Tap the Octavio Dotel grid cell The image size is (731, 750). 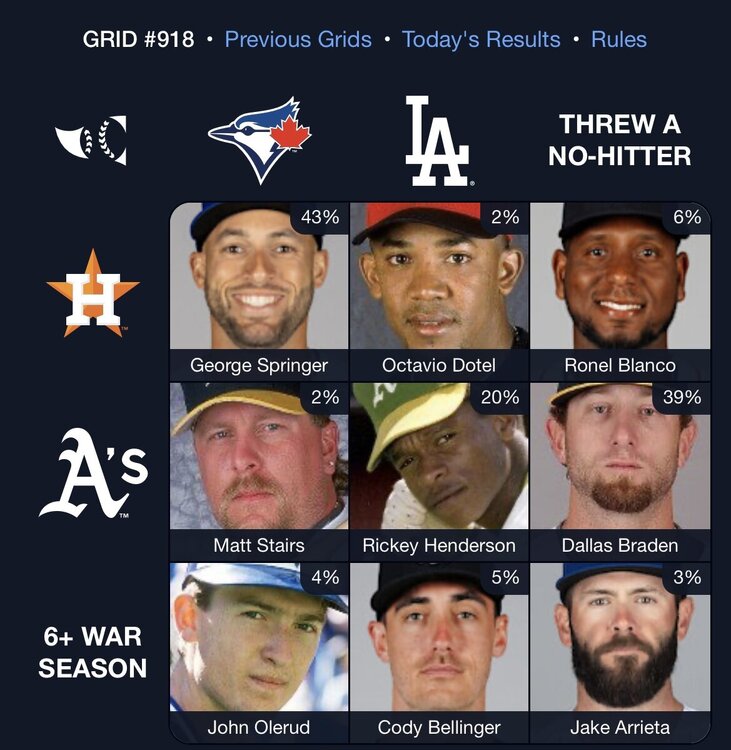439,290
